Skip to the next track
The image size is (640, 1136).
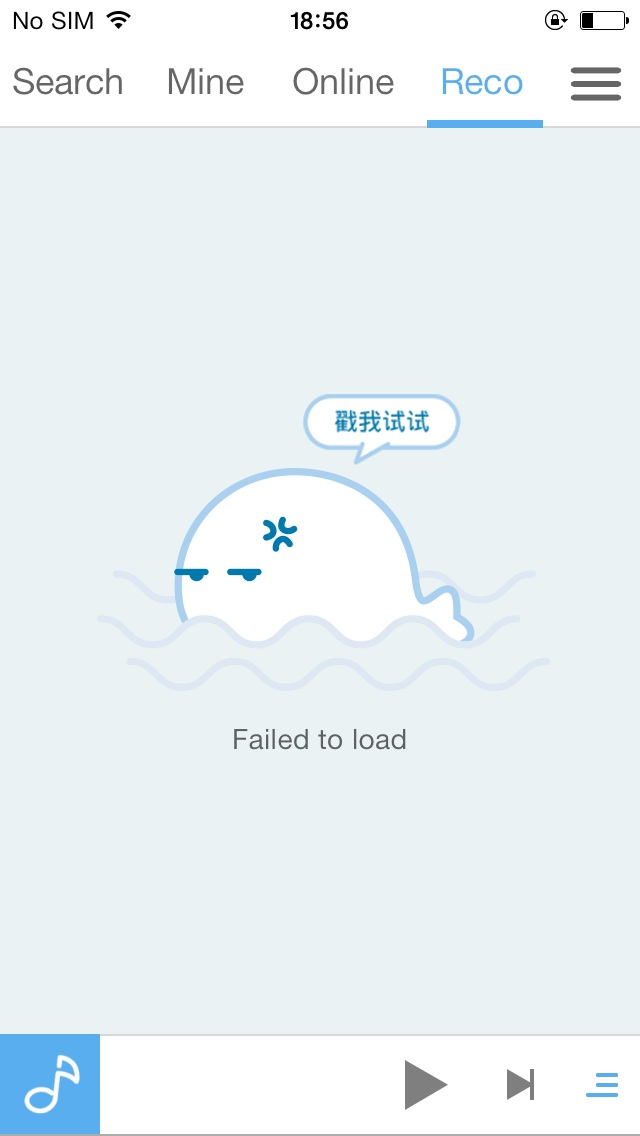(x=520, y=1085)
